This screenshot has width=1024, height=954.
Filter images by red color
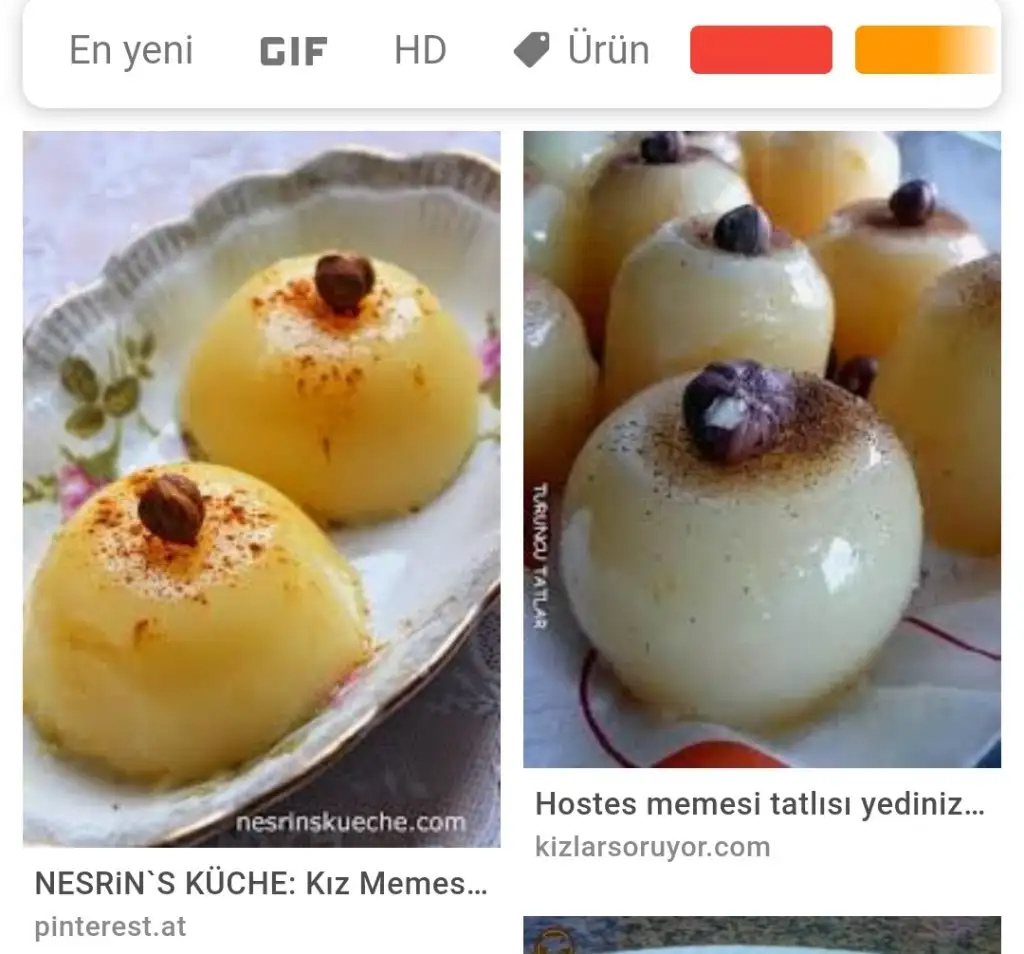pyautogui.click(x=760, y=50)
